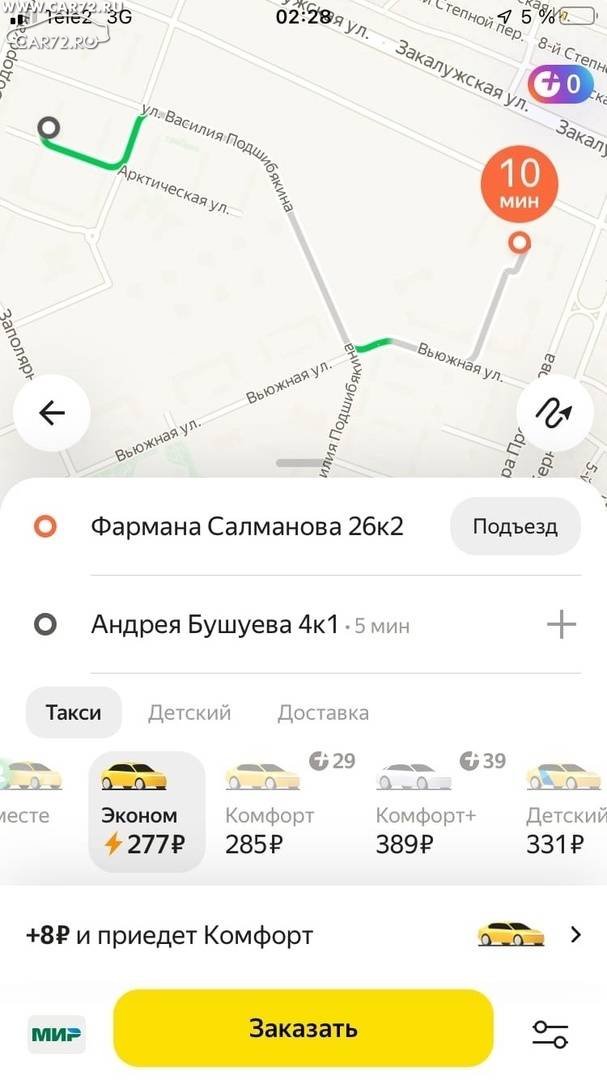Image resolution: width=607 pixels, height=1080 pixels.
Task: Select the Такси tab
Action: [74, 713]
